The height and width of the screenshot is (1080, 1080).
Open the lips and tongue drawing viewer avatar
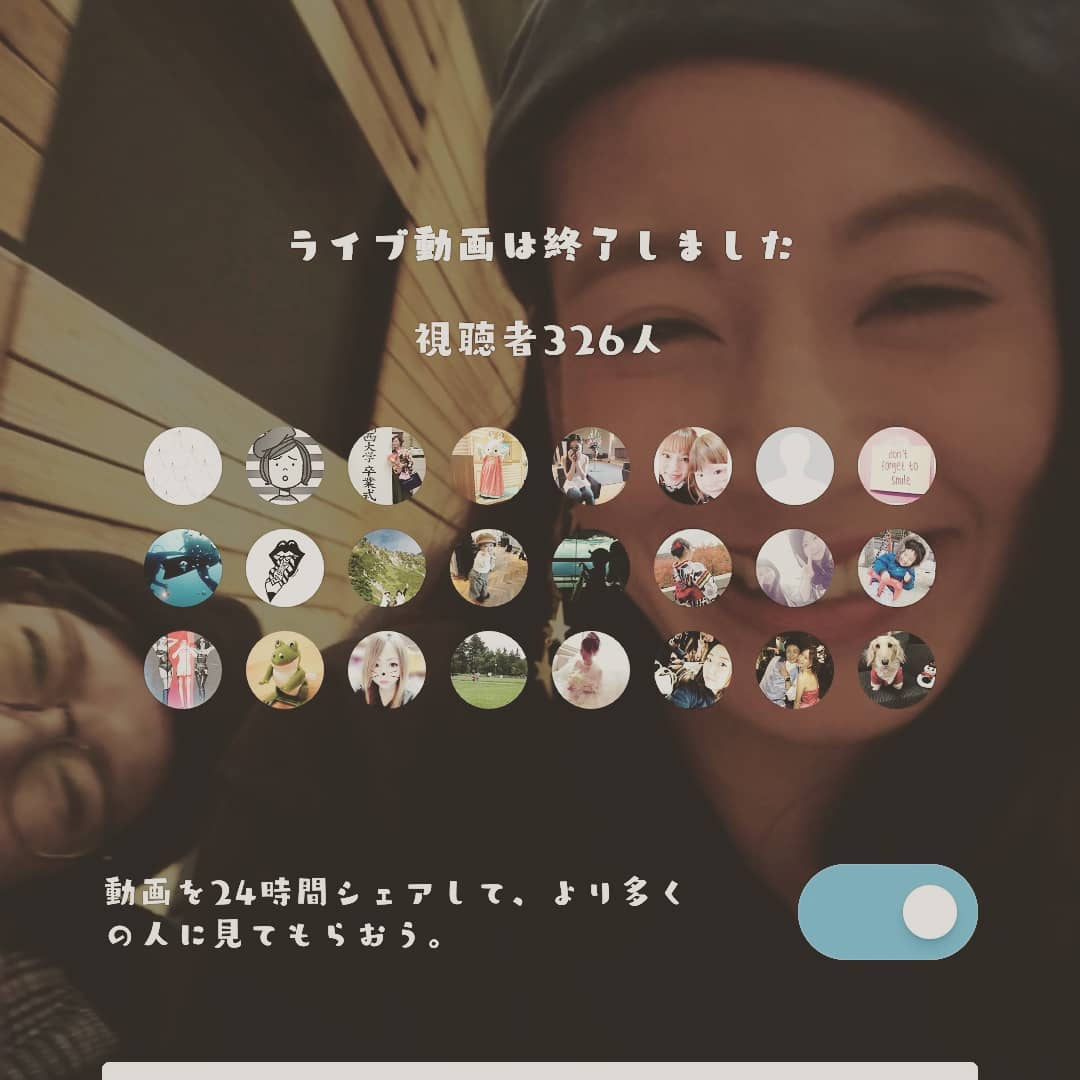pyautogui.click(x=284, y=568)
